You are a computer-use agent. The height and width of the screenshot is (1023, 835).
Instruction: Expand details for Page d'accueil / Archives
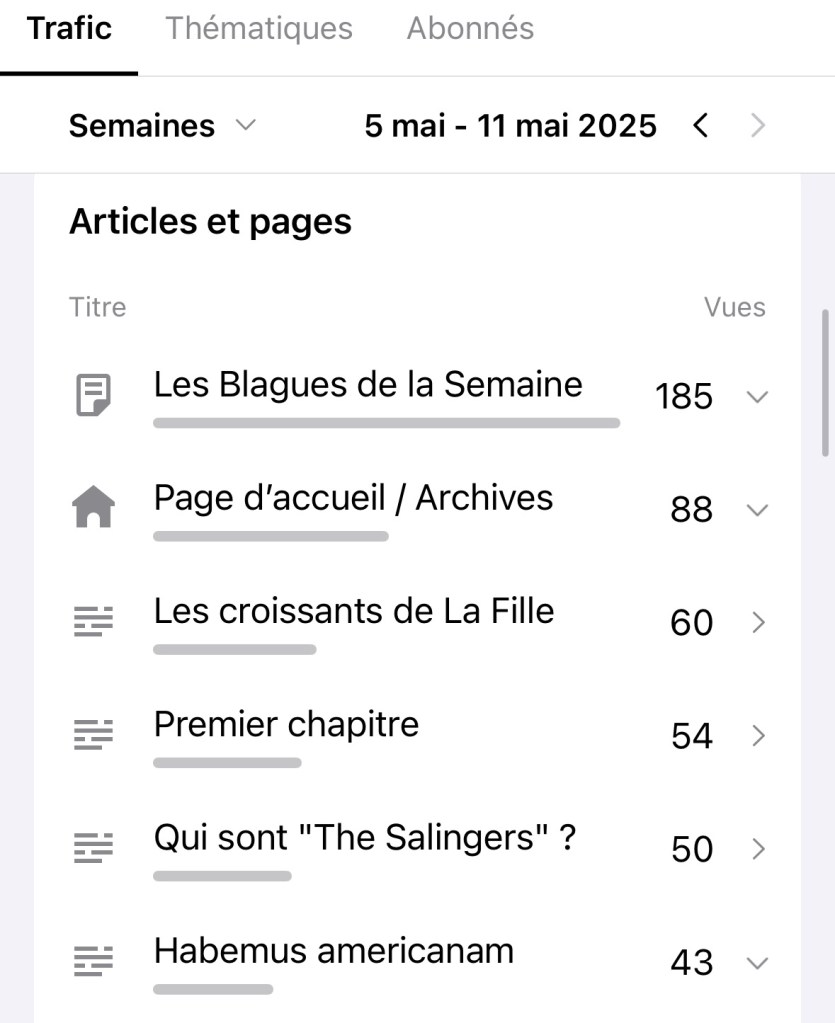[757, 510]
